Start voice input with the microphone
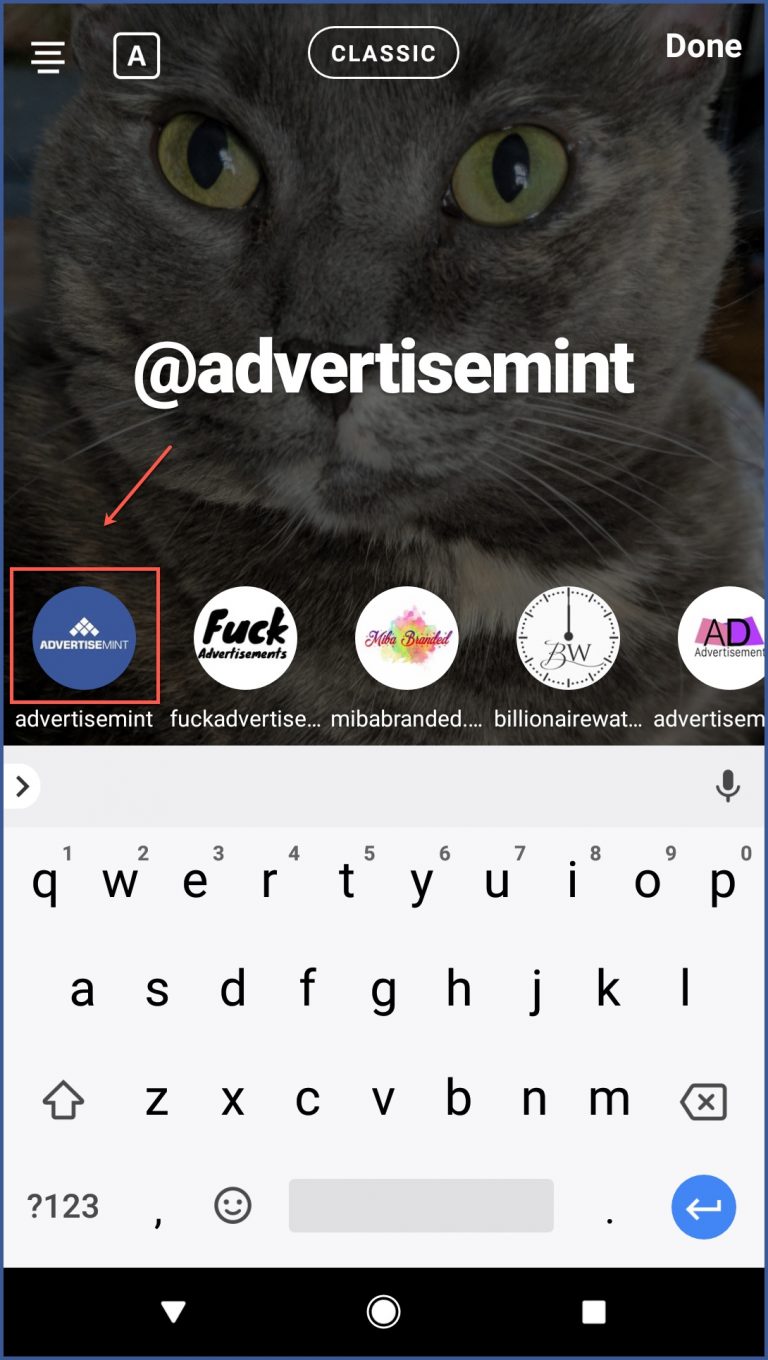Screen dimensions: 768x1360 pyautogui.click(x=728, y=786)
